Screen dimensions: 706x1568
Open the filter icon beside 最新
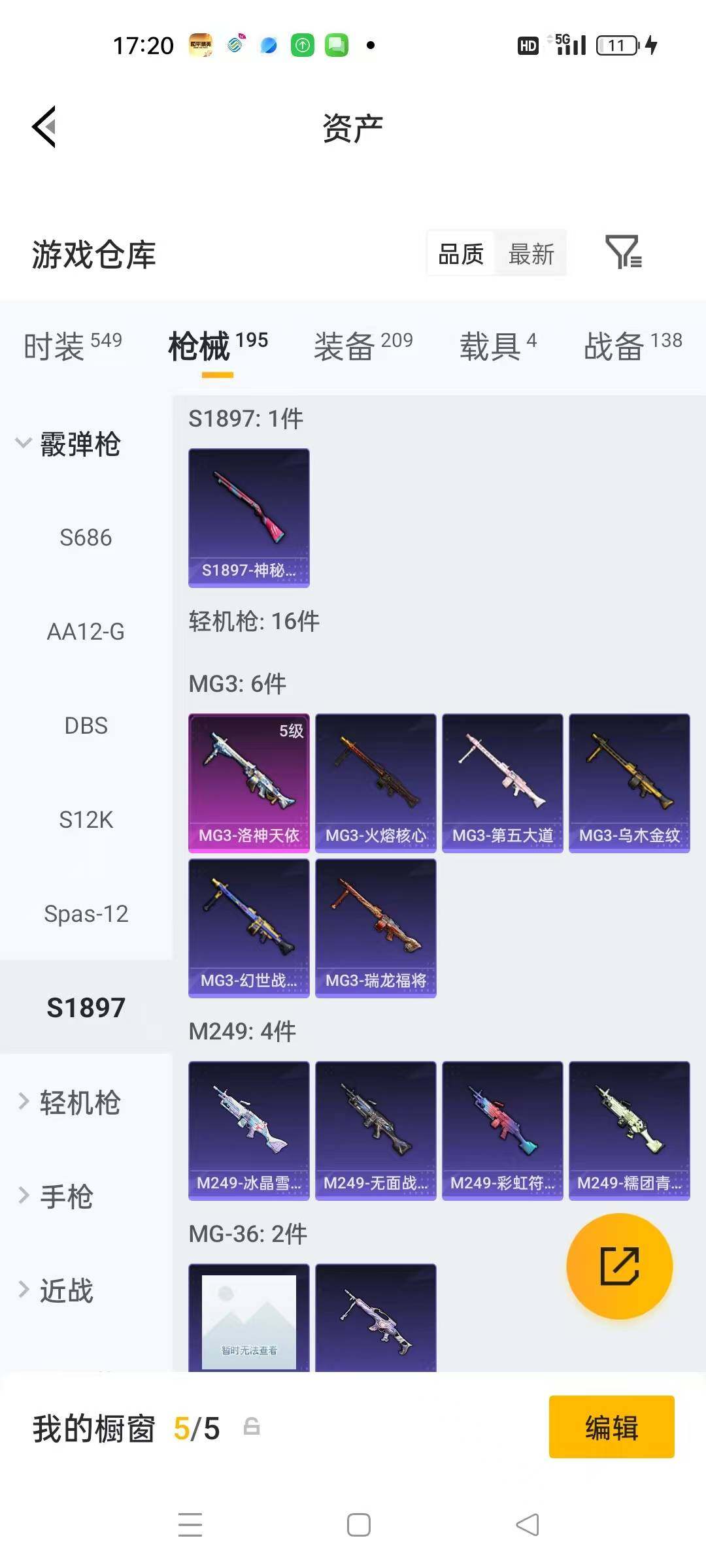tap(623, 252)
